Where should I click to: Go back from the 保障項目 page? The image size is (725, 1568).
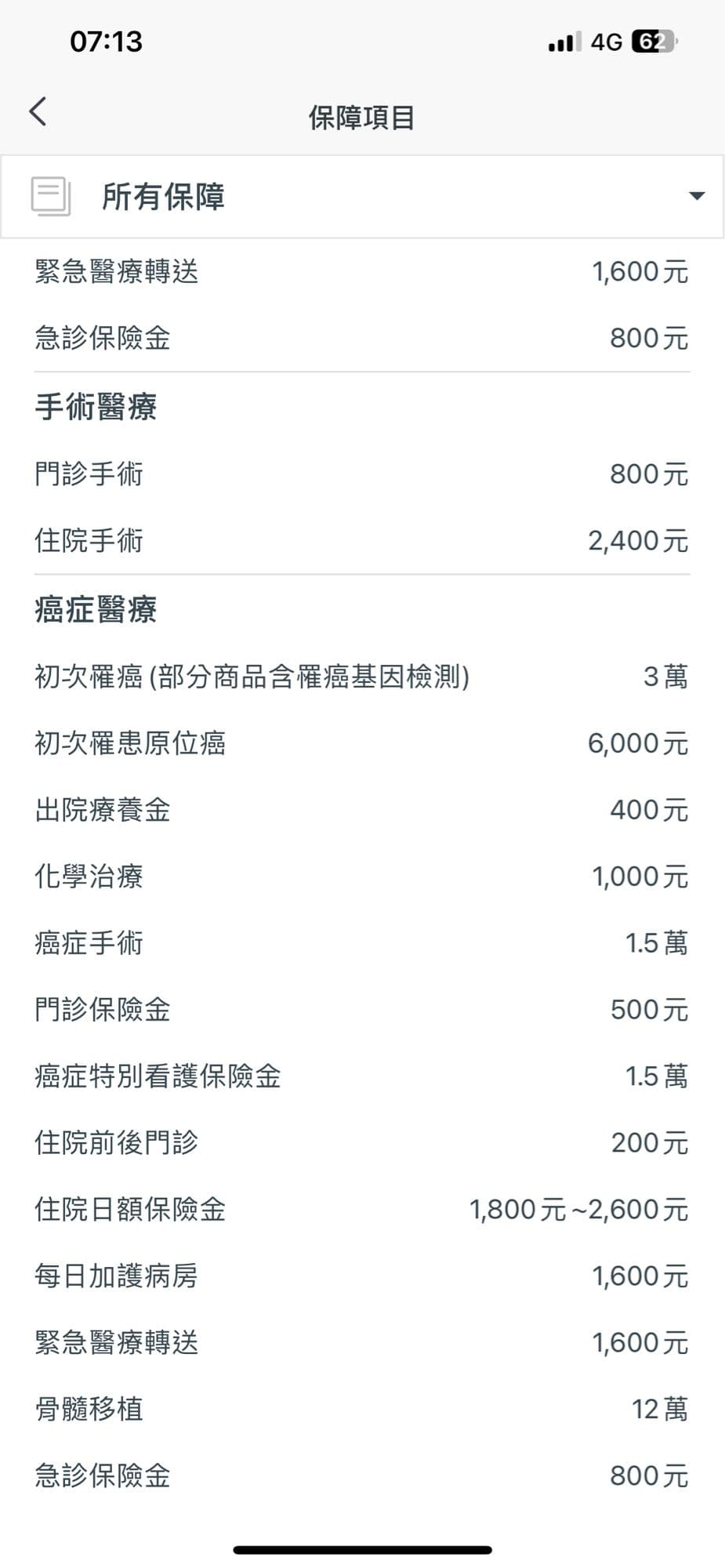pos(38,112)
